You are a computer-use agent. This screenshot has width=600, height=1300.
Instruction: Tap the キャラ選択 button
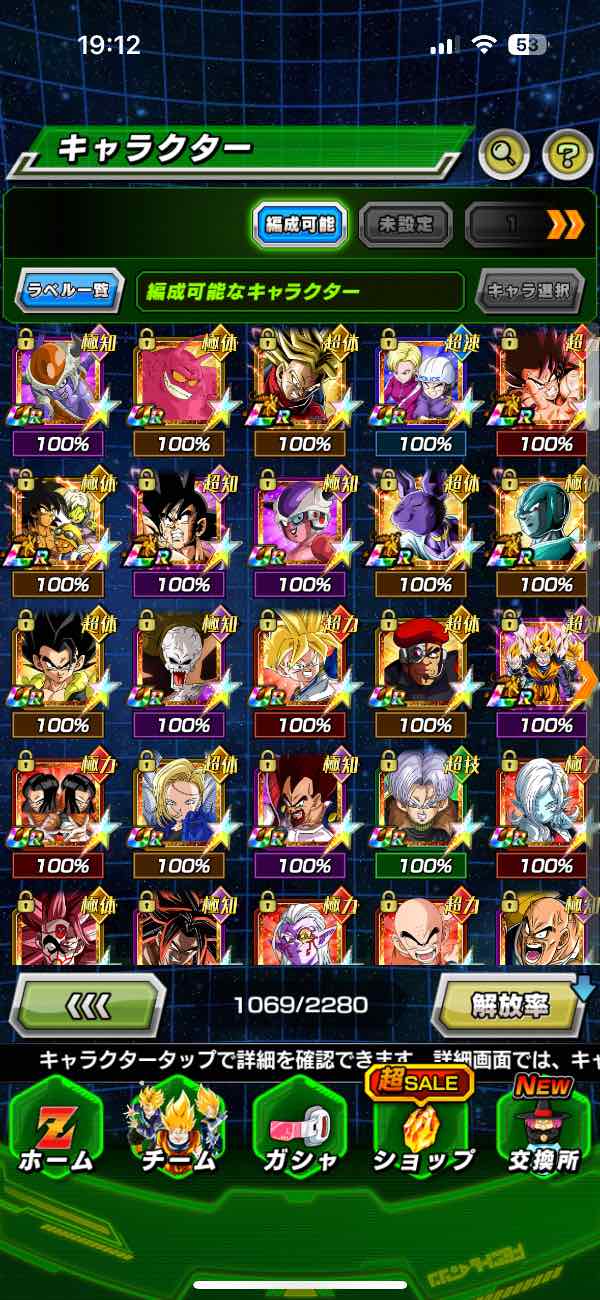pyautogui.click(x=529, y=292)
